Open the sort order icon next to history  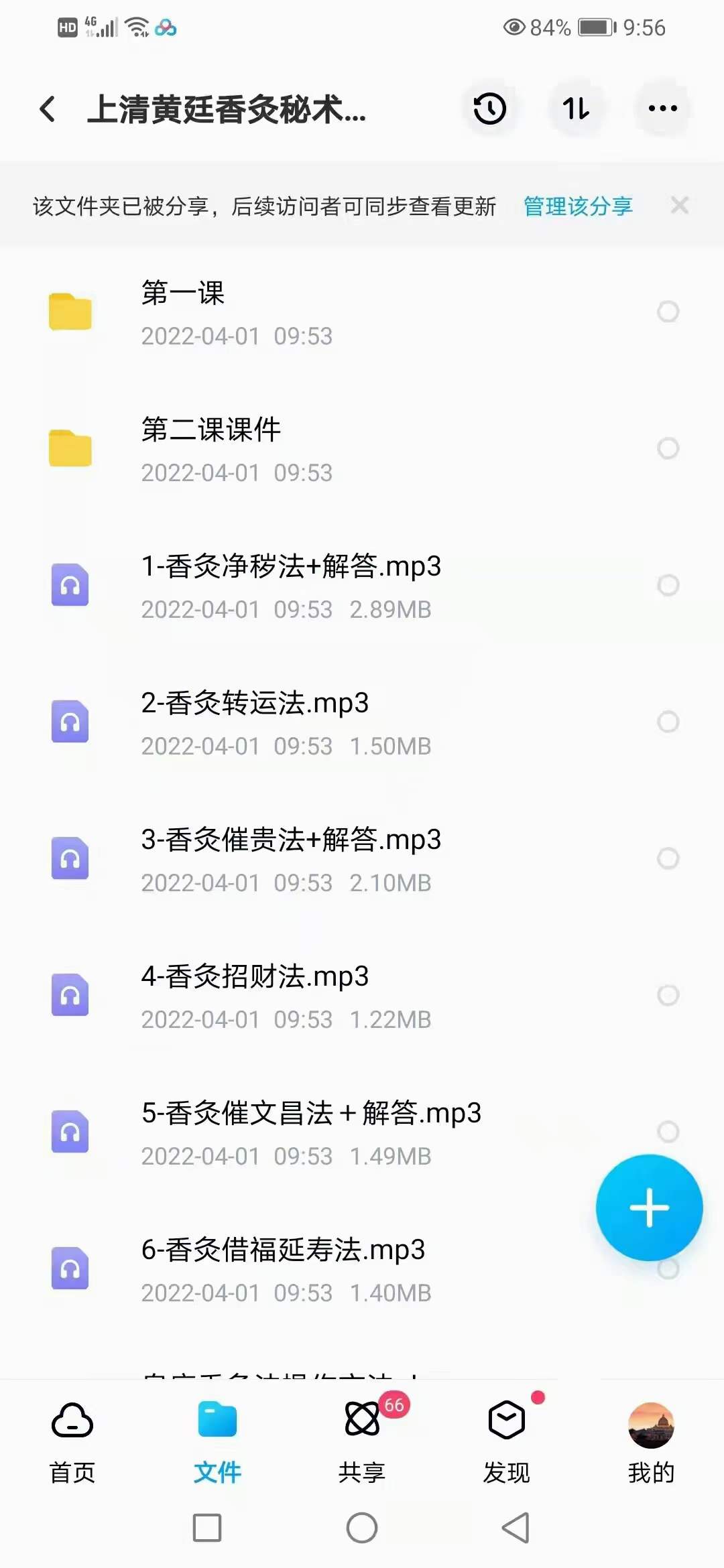[x=576, y=109]
